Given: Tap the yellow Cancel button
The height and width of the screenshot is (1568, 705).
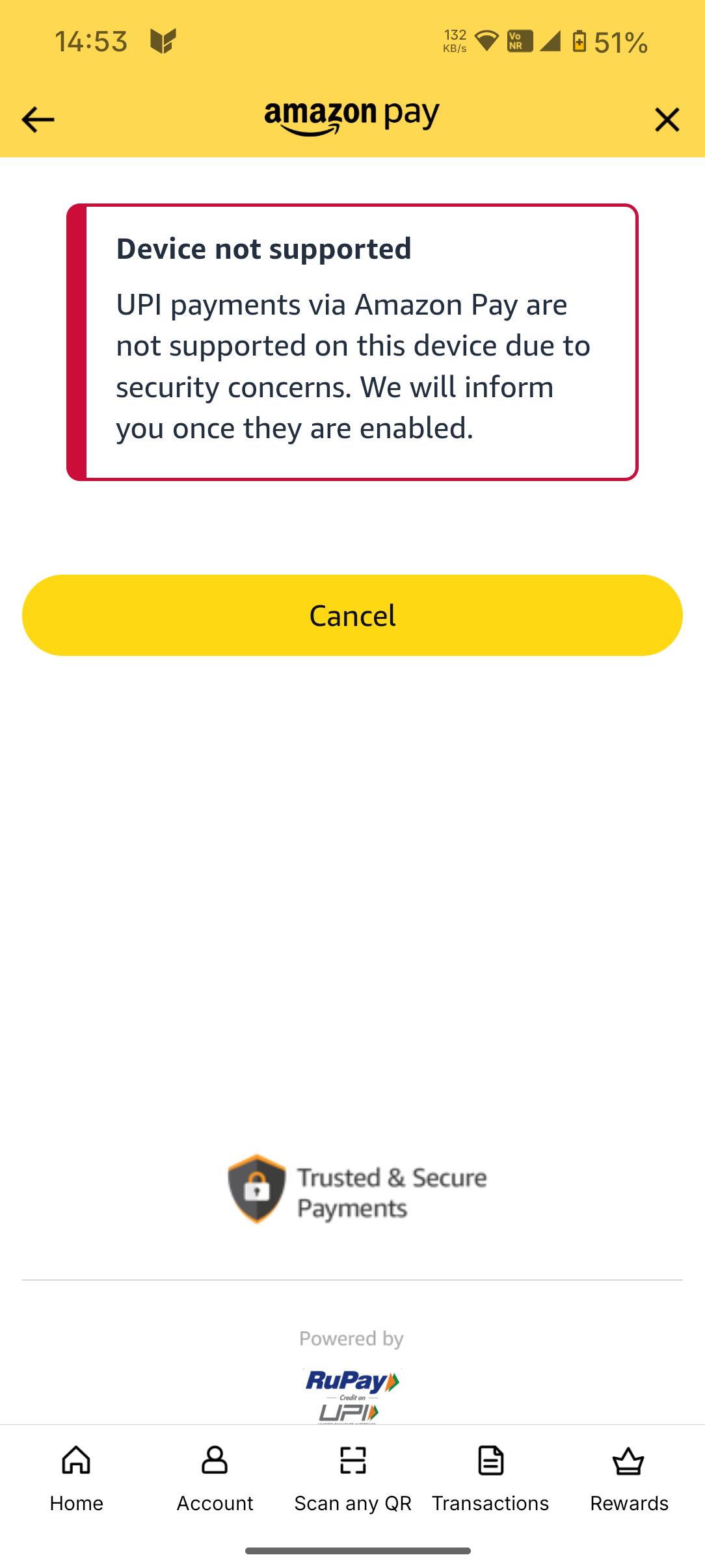Looking at the screenshot, I should click(x=352, y=615).
